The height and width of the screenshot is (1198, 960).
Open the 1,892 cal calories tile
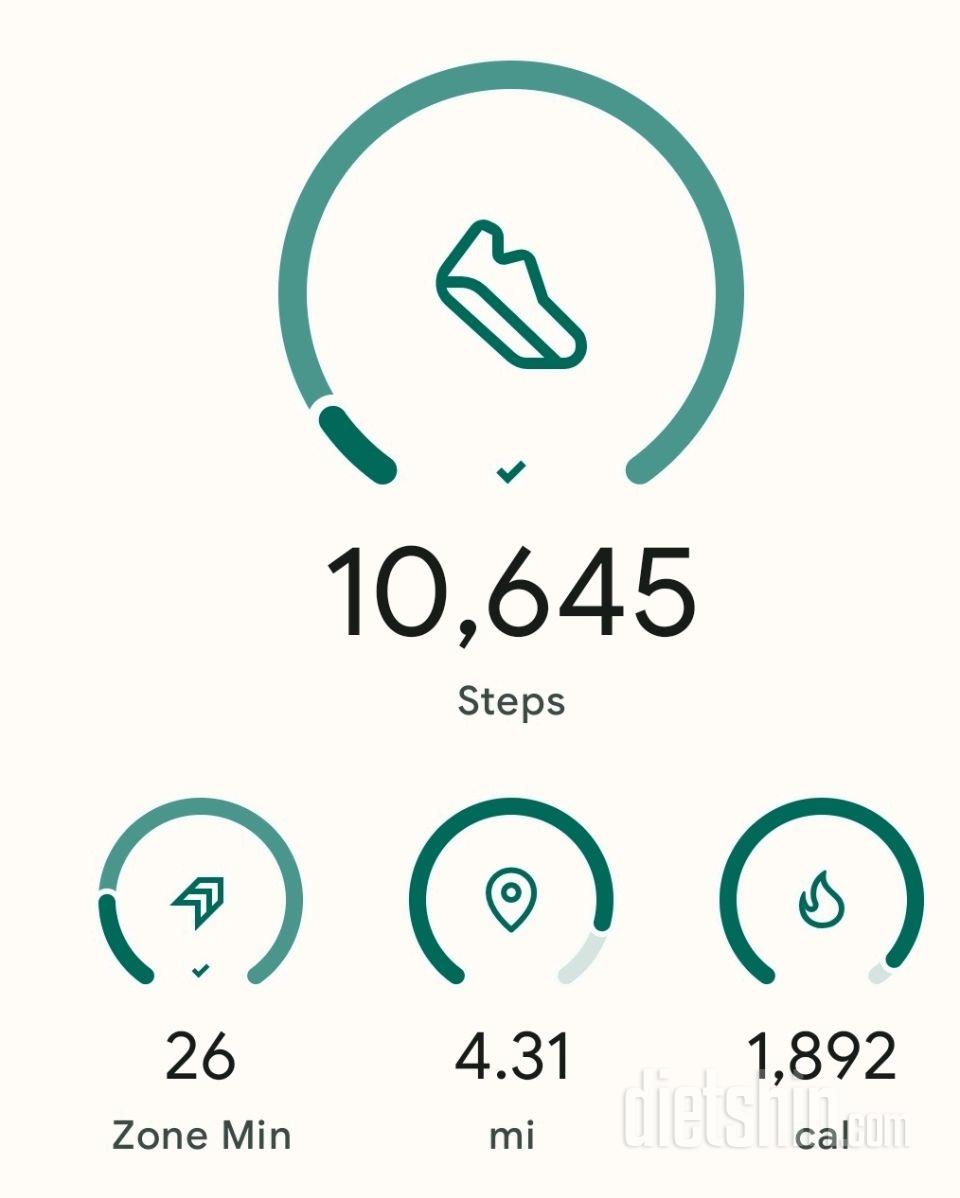(x=821, y=900)
